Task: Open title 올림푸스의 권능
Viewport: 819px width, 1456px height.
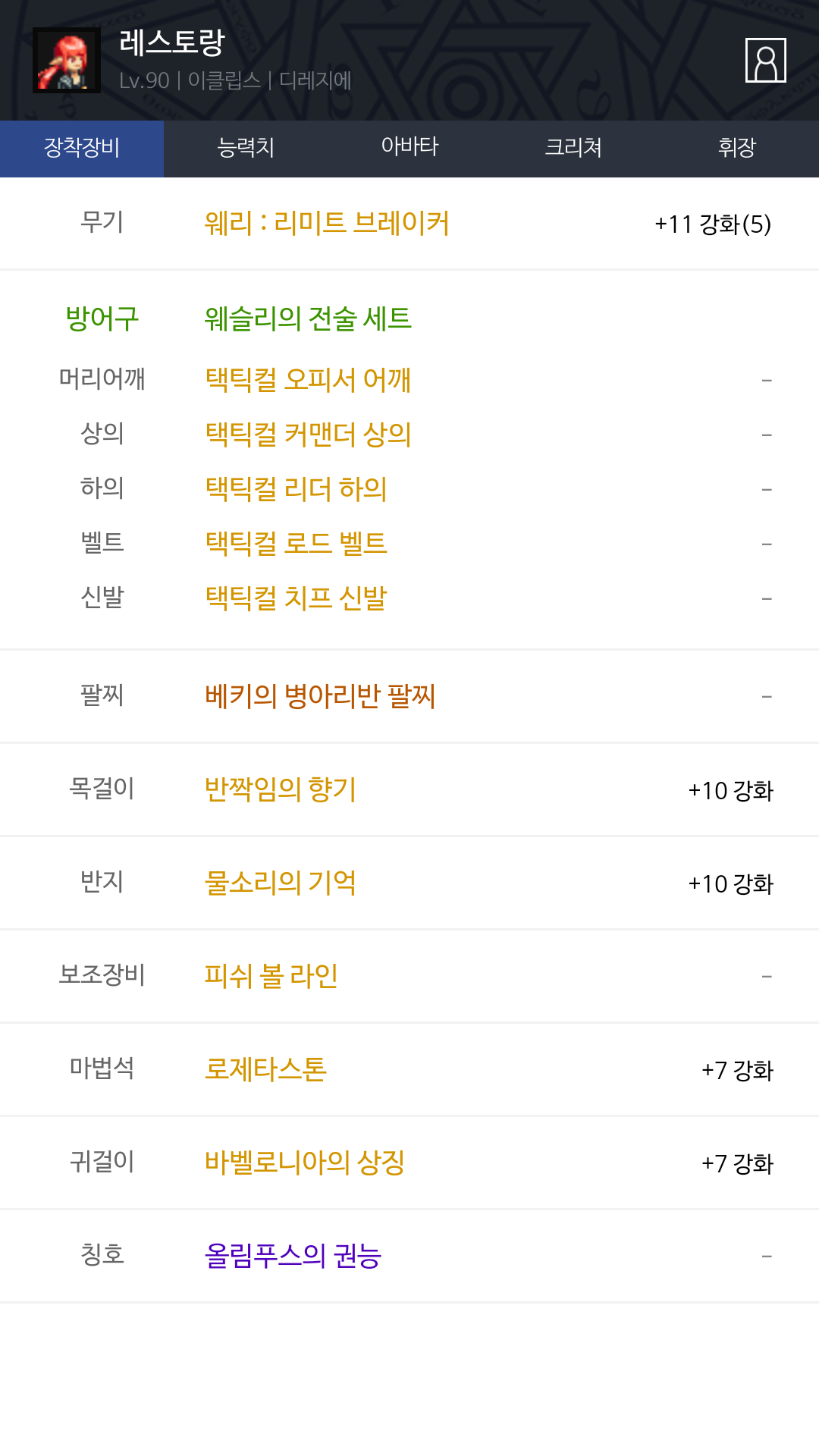Action: click(293, 1256)
